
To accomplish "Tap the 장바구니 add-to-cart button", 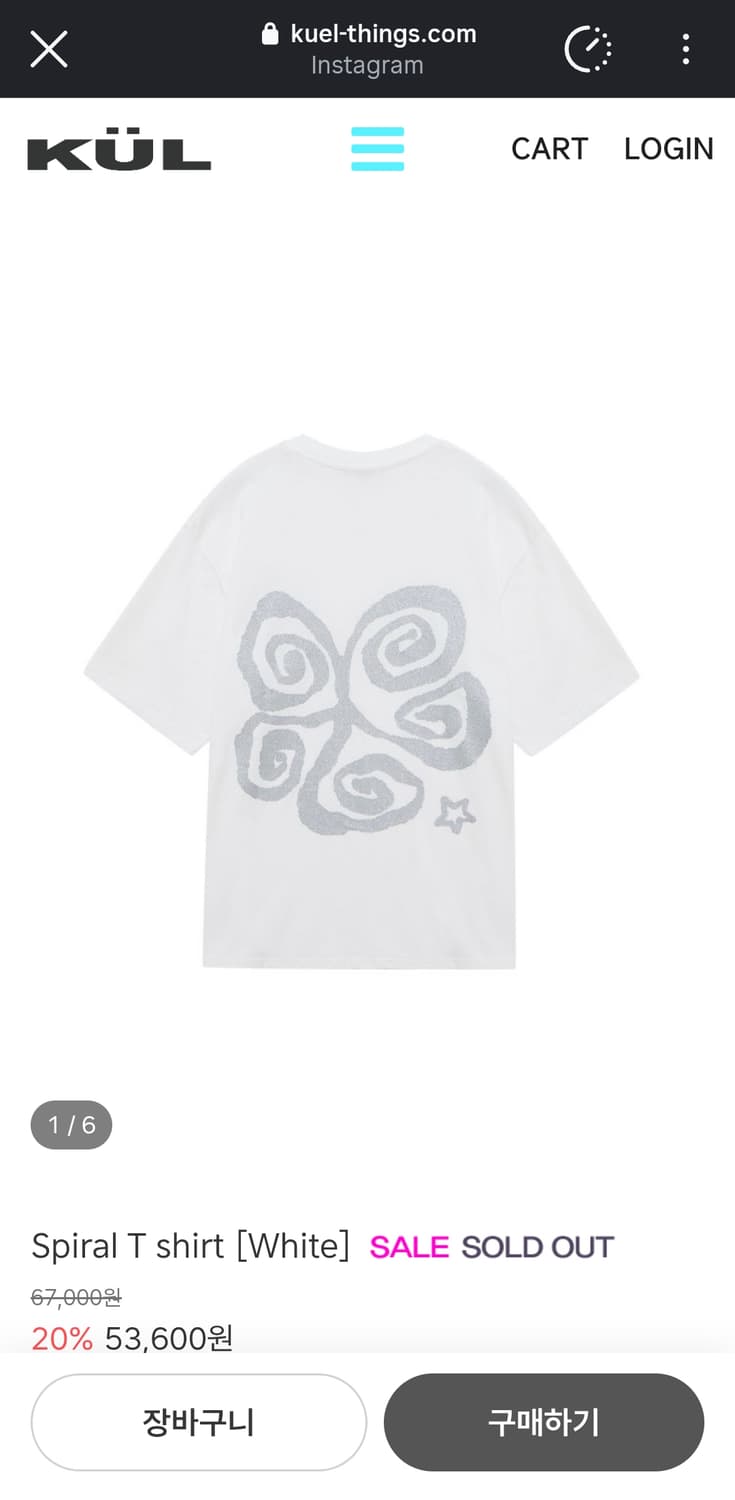I will [198, 1423].
